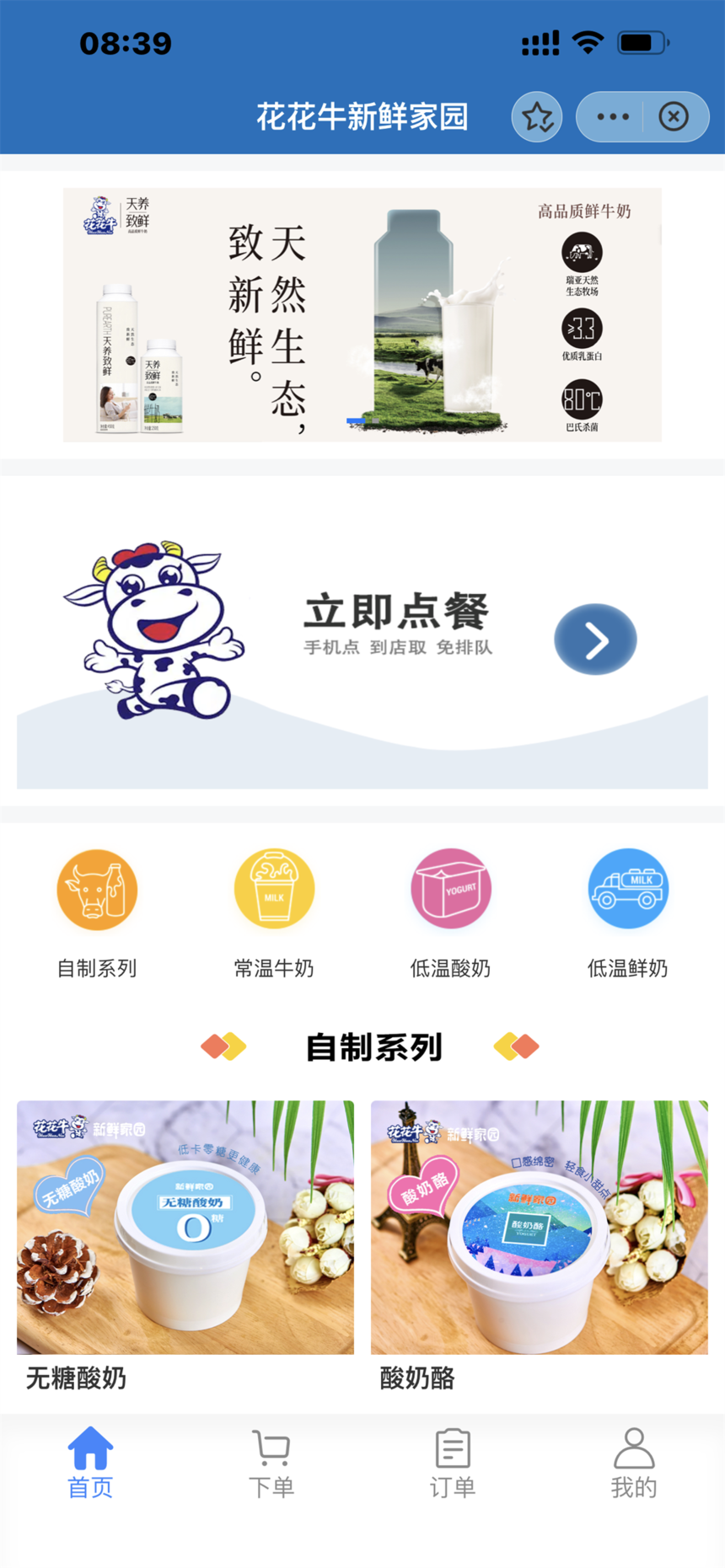This screenshot has height=1568, width=725.
Task: Open the three-dot more options menu
Action: click(613, 117)
